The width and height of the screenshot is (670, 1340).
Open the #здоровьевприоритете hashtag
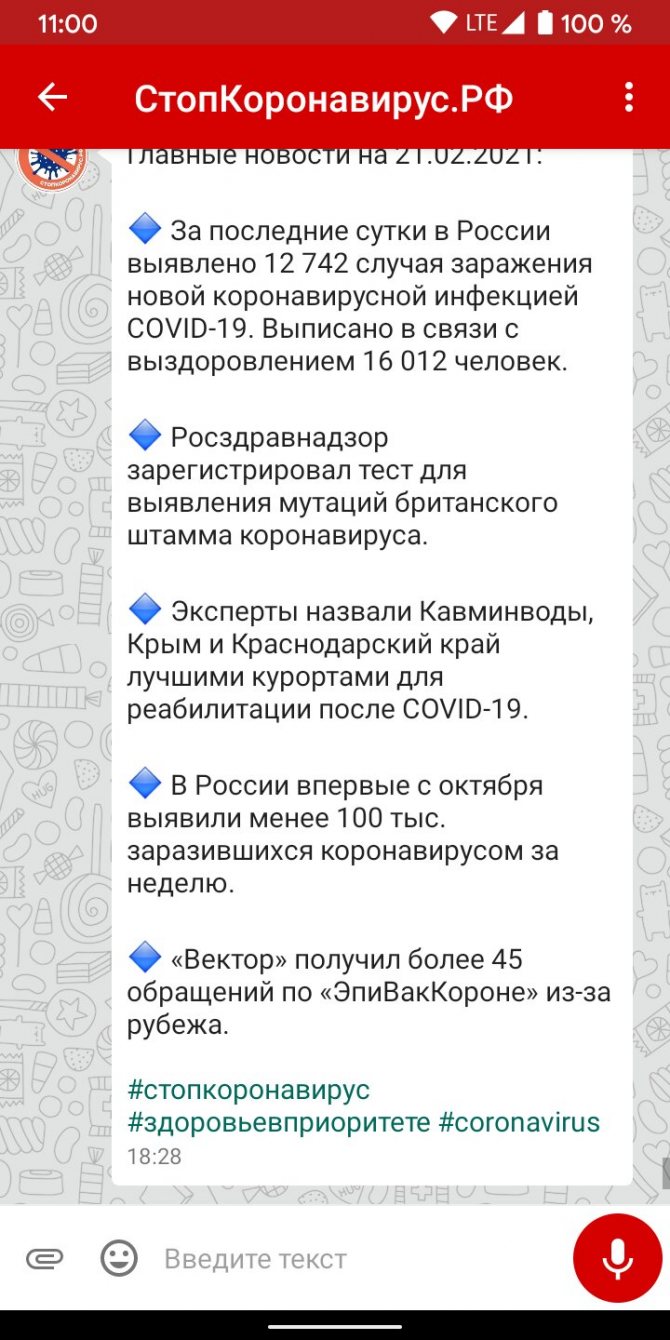(x=278, y=1121)
